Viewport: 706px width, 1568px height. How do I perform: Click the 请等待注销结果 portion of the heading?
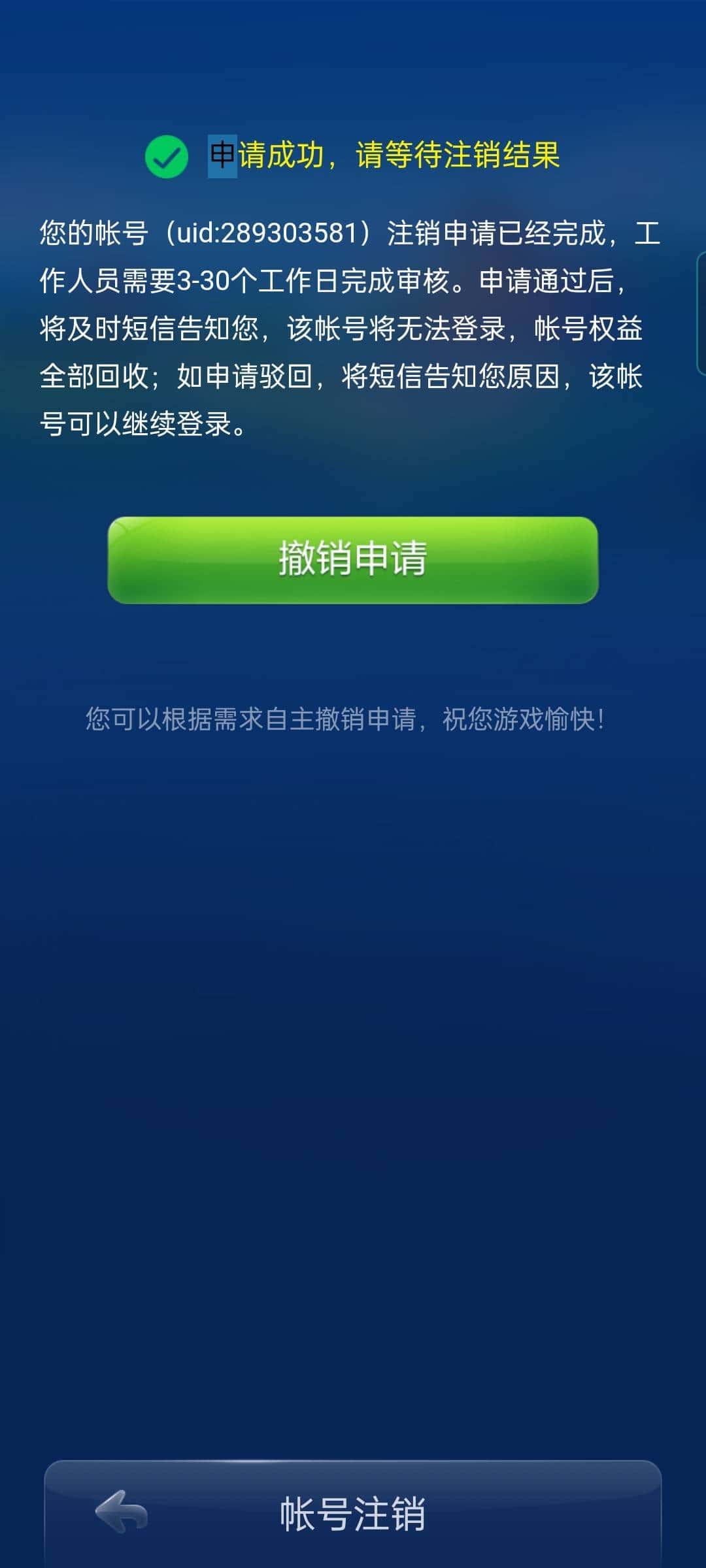[x=458, y=155]
